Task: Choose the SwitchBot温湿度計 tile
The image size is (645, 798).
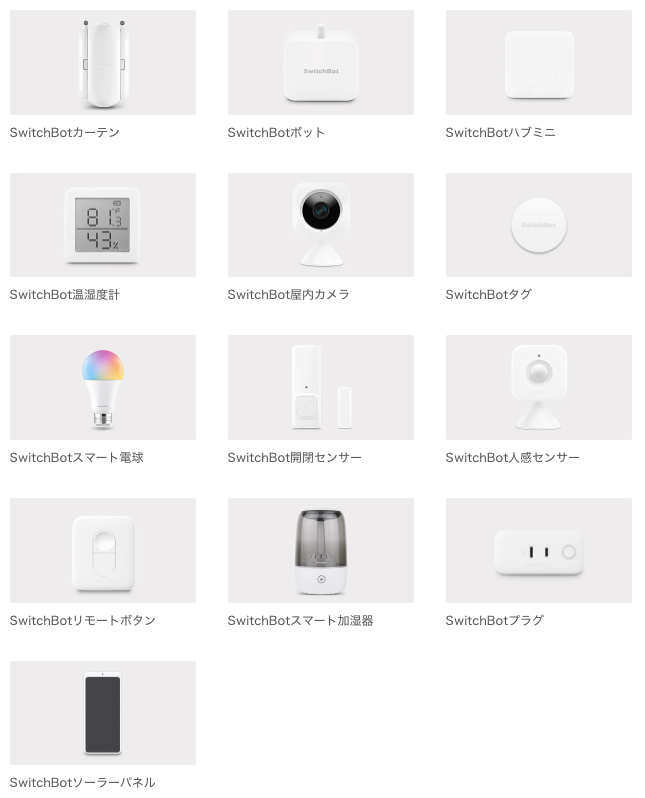Action: click(x=103, y=225)
